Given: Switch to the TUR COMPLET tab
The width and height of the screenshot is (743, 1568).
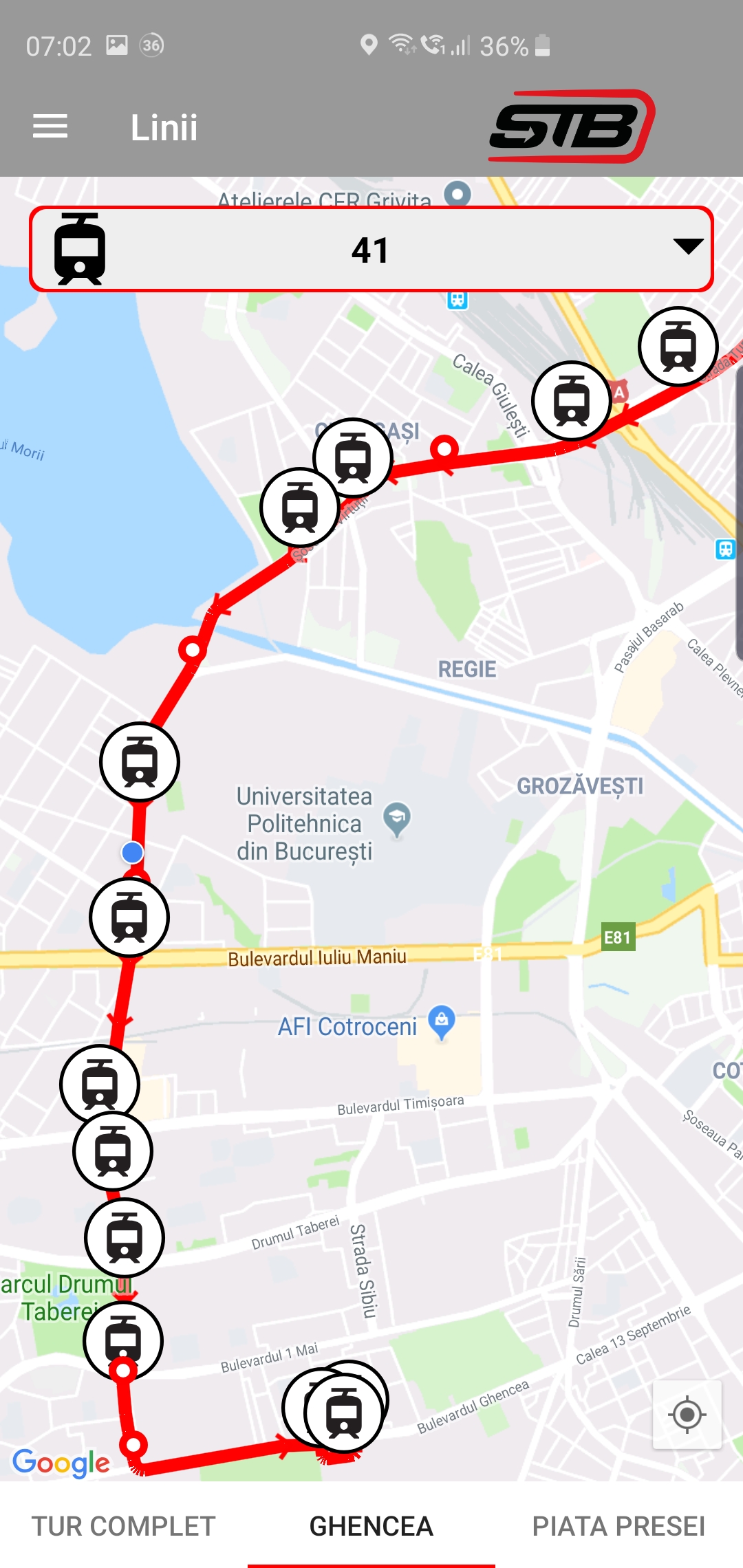Looking at the screenshot, I should [124, 1526].
